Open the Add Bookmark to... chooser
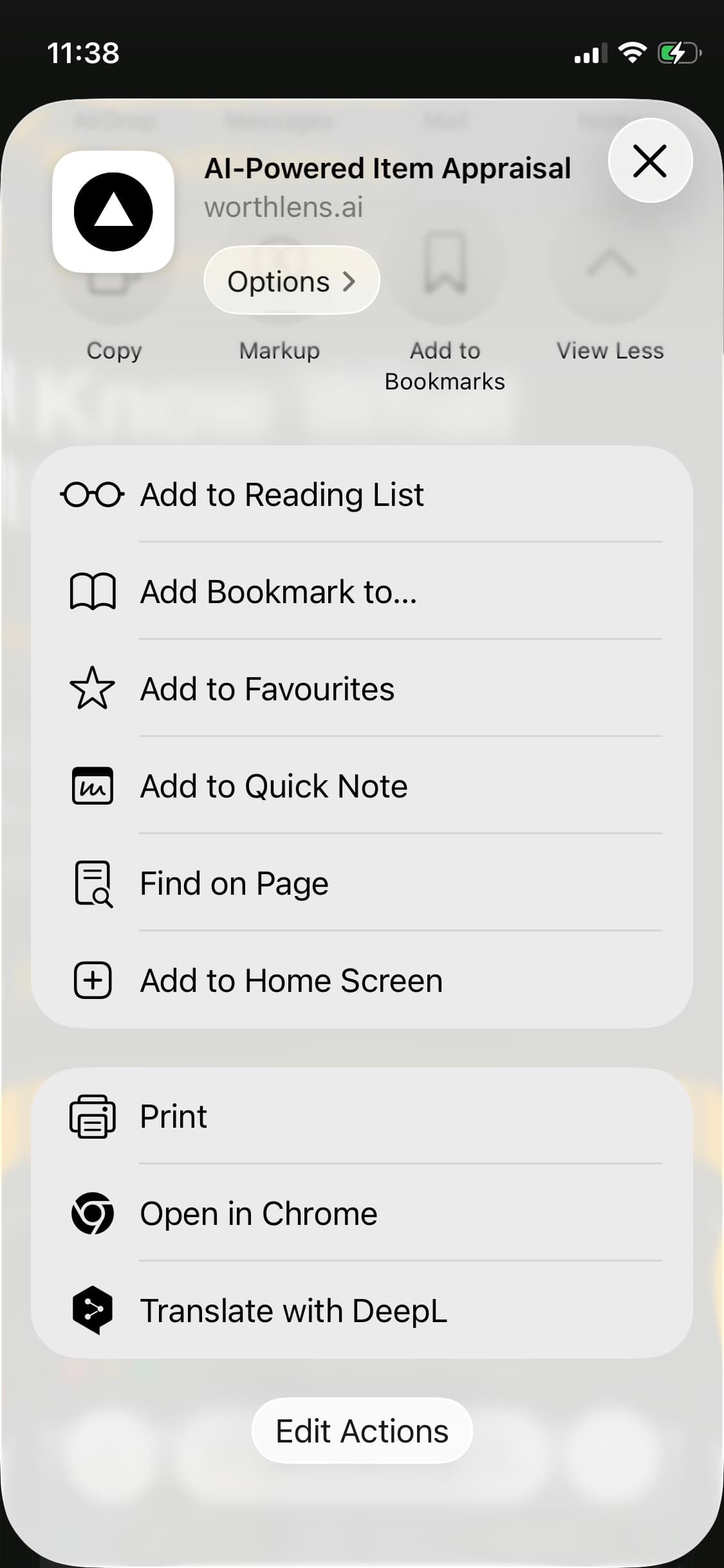Viewport: 724px width, 1568px height. click(x=279, y=591)
